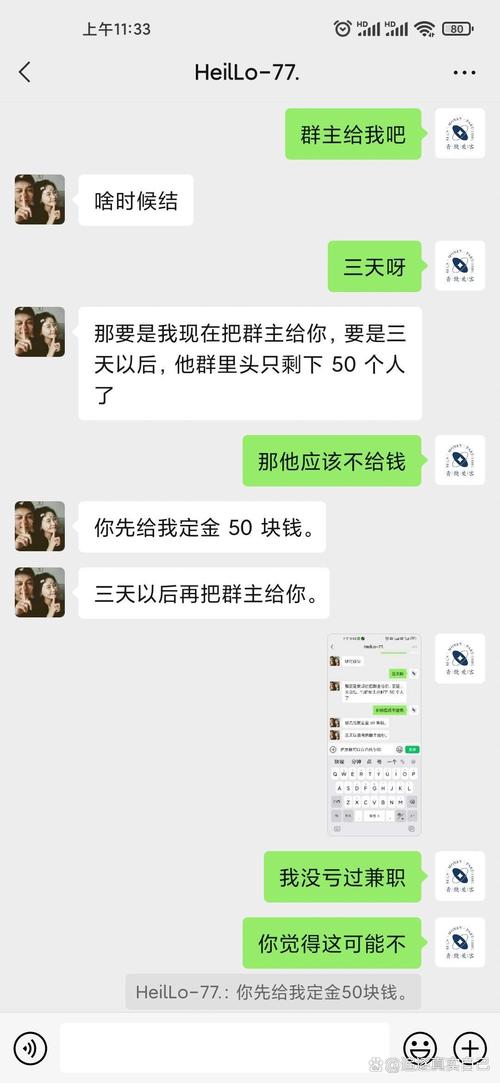Open the plus attachment menu
The image size is (500, 1083).
(470, 1048)
